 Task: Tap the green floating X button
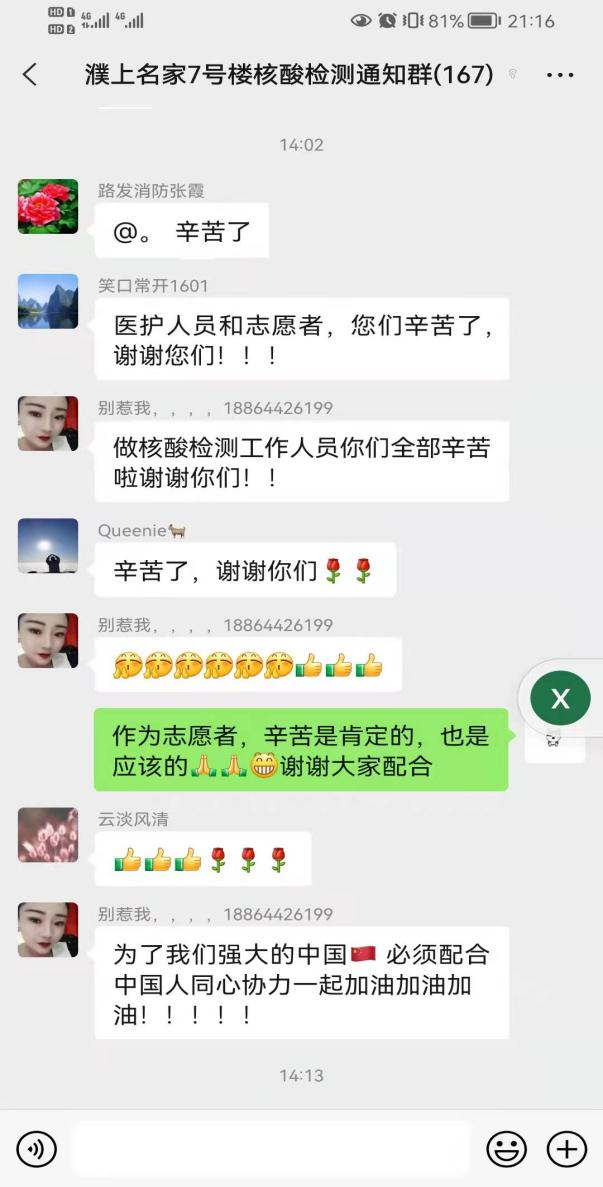click(x=560, y=699)
